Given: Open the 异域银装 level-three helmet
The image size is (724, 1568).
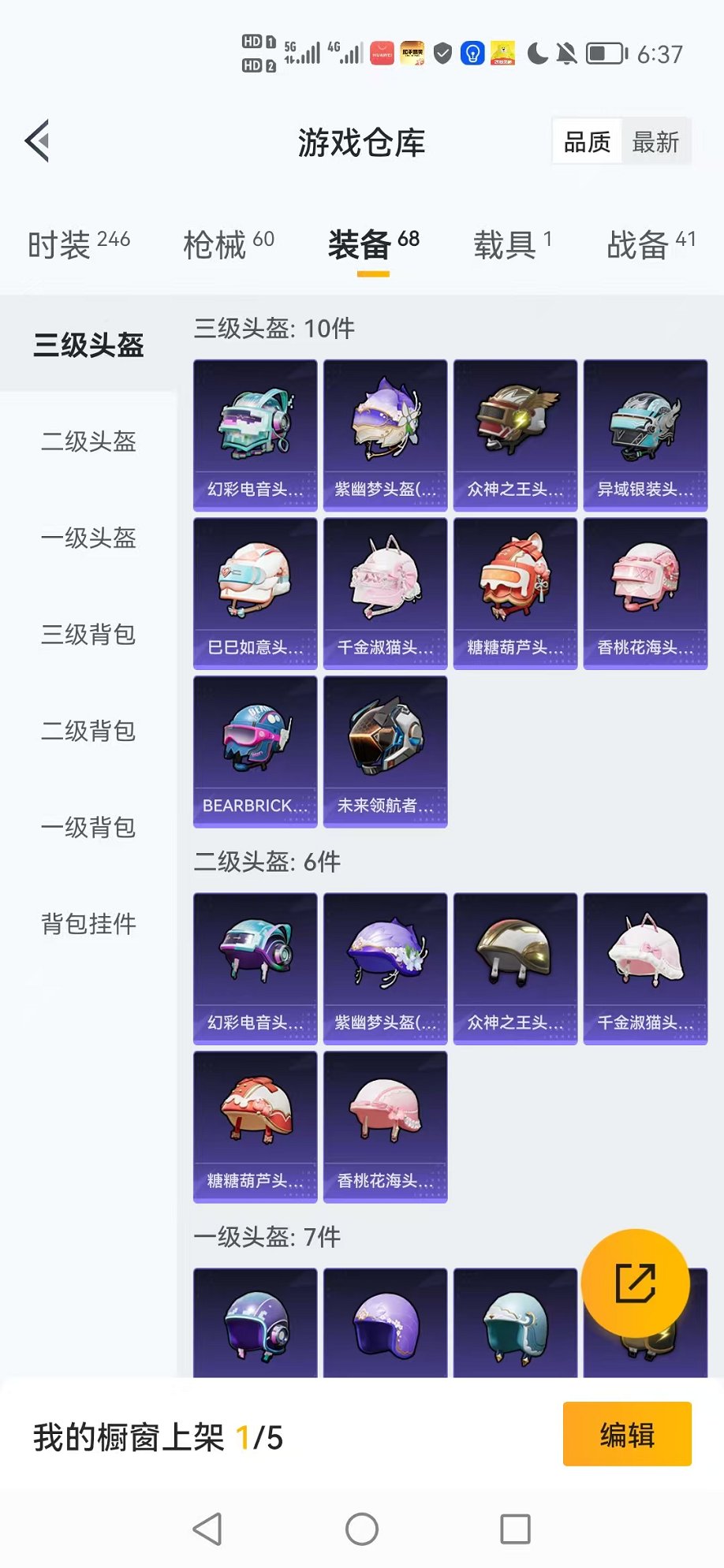Looking at the screenshot, I should tap(645, 435).
